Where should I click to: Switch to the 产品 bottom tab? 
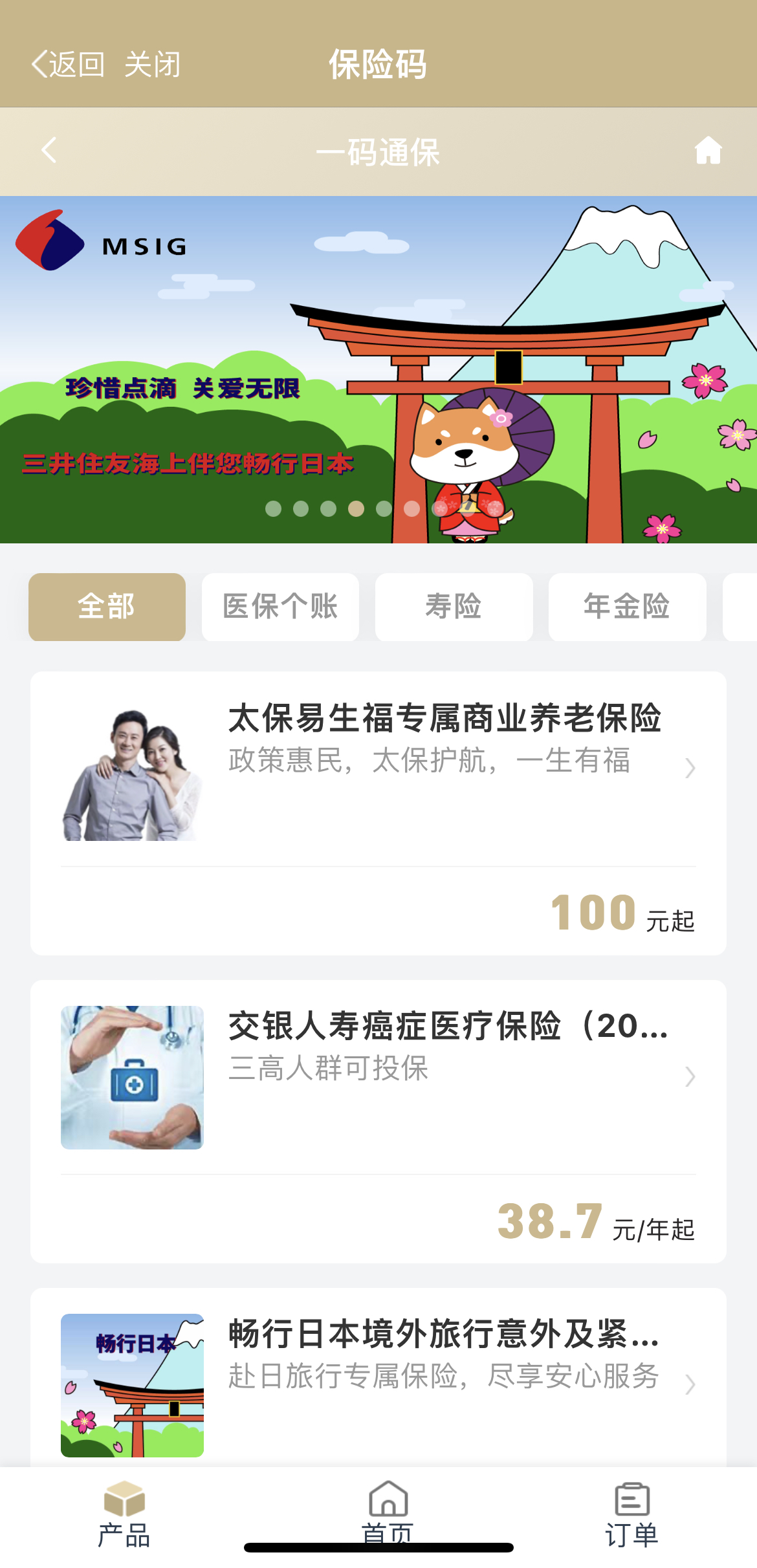124,1515
